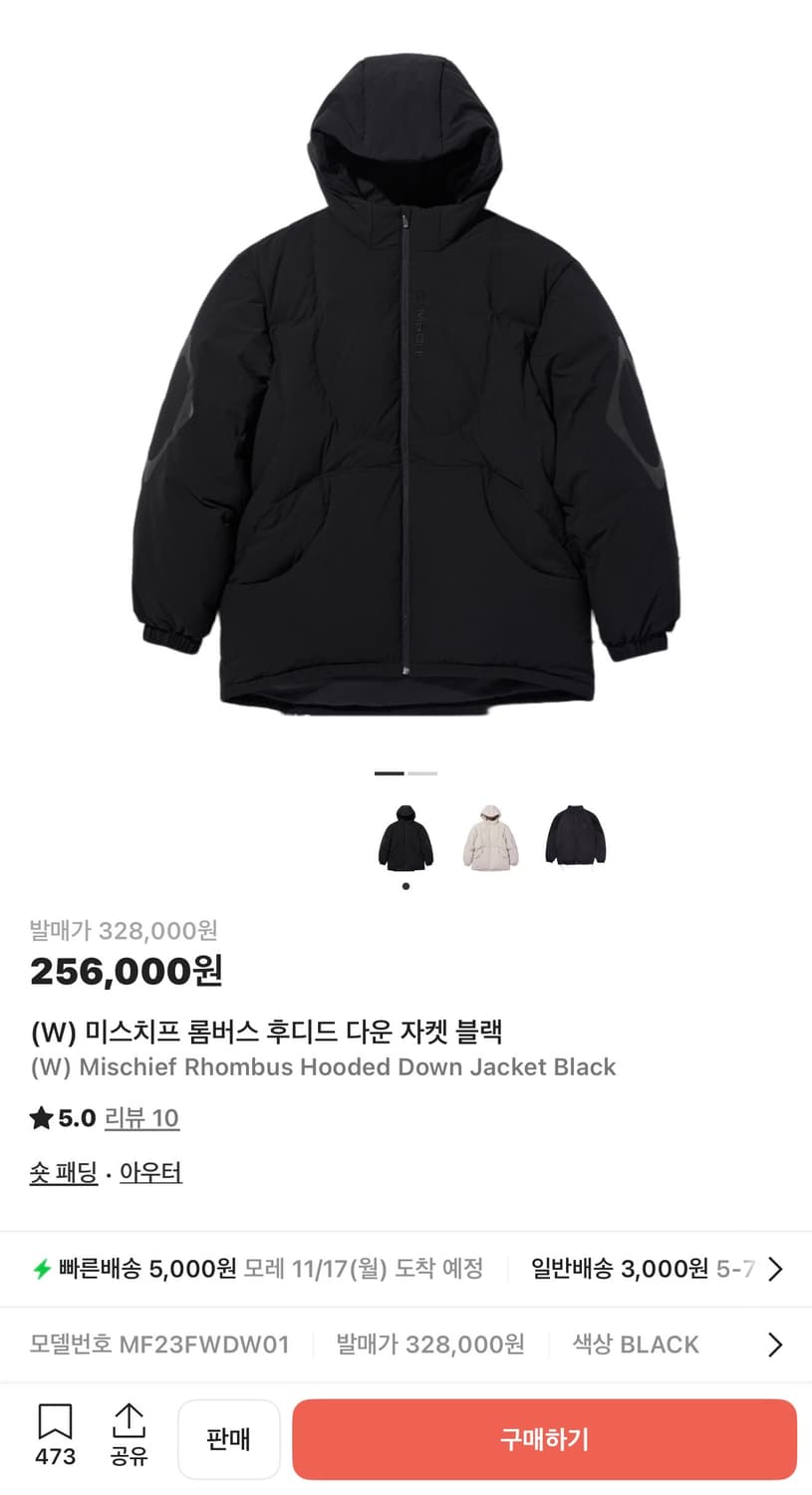The height and width of the screenshot is (1495, 812).
Task: Select the 아우터 category
Action: pos(149,1172)
